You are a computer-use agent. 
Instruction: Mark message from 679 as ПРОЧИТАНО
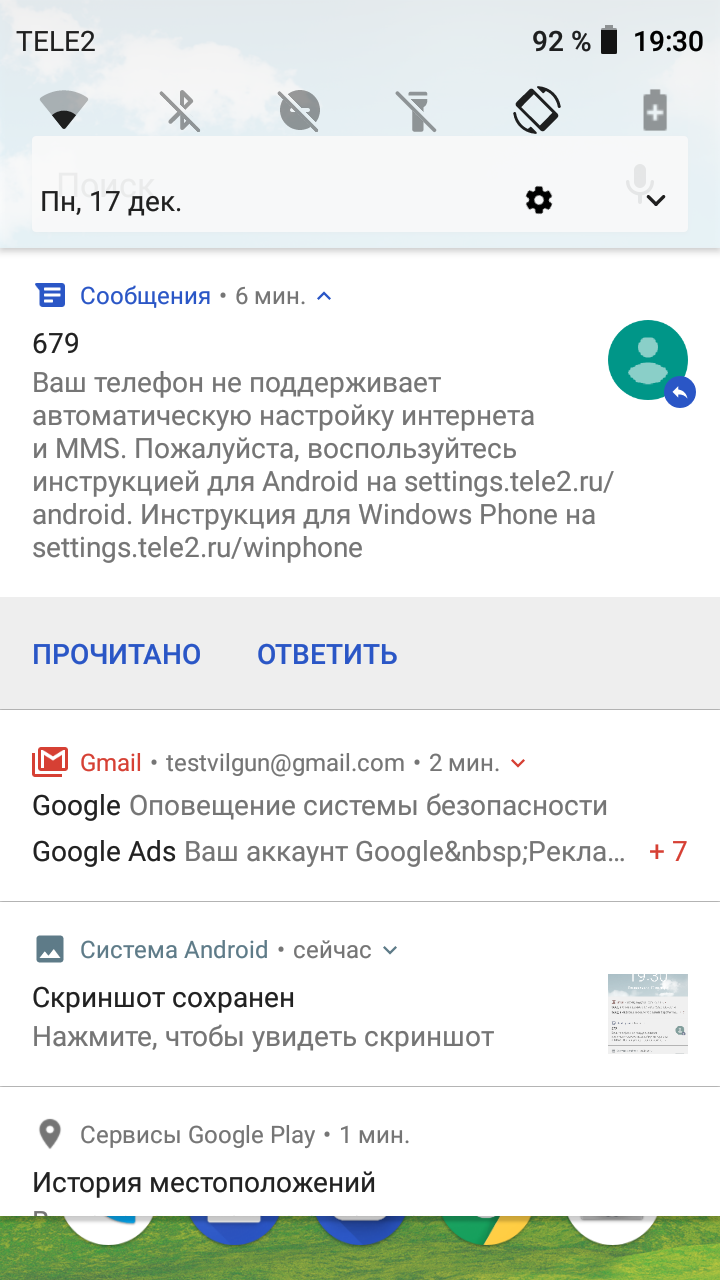(117, 654)
